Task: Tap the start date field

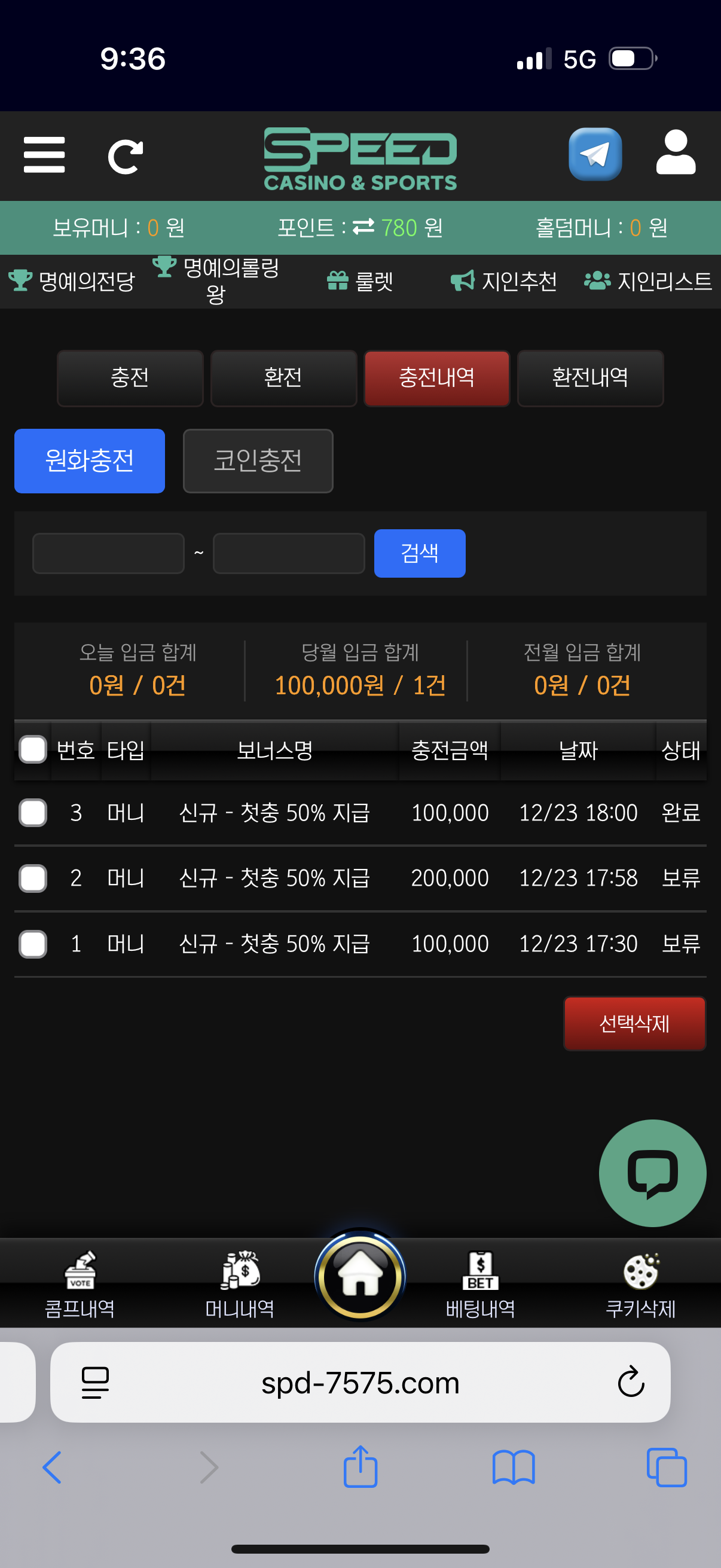Action: tap(108, 553)
